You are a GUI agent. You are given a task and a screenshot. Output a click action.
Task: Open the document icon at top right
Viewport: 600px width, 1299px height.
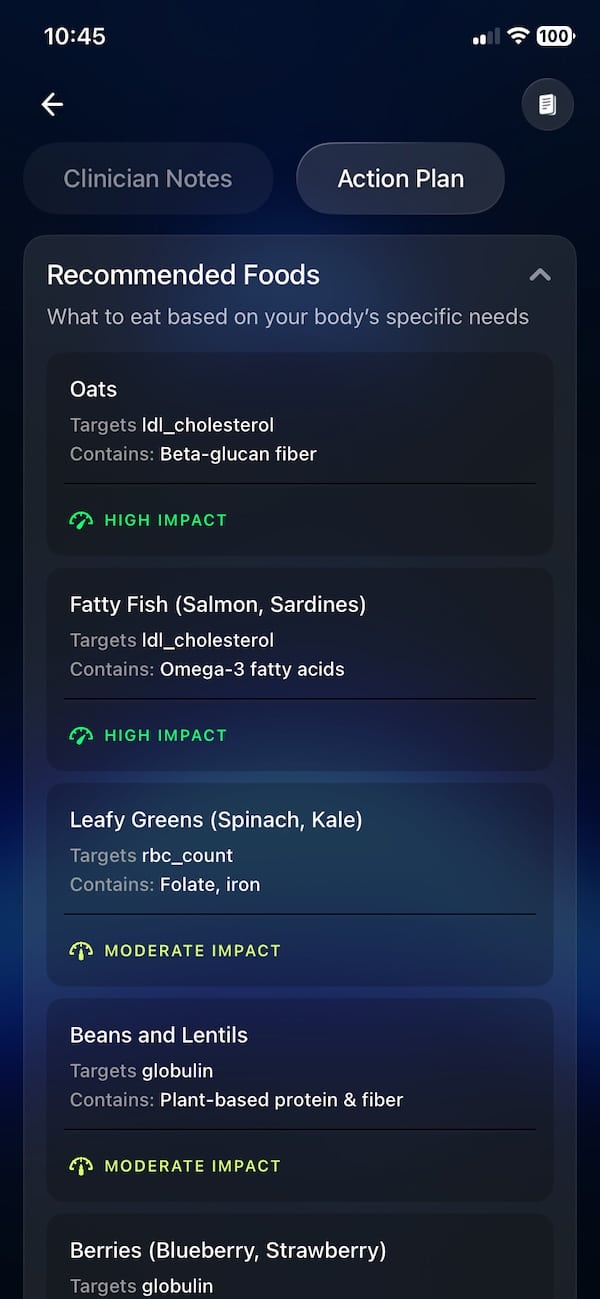point(547,105)
